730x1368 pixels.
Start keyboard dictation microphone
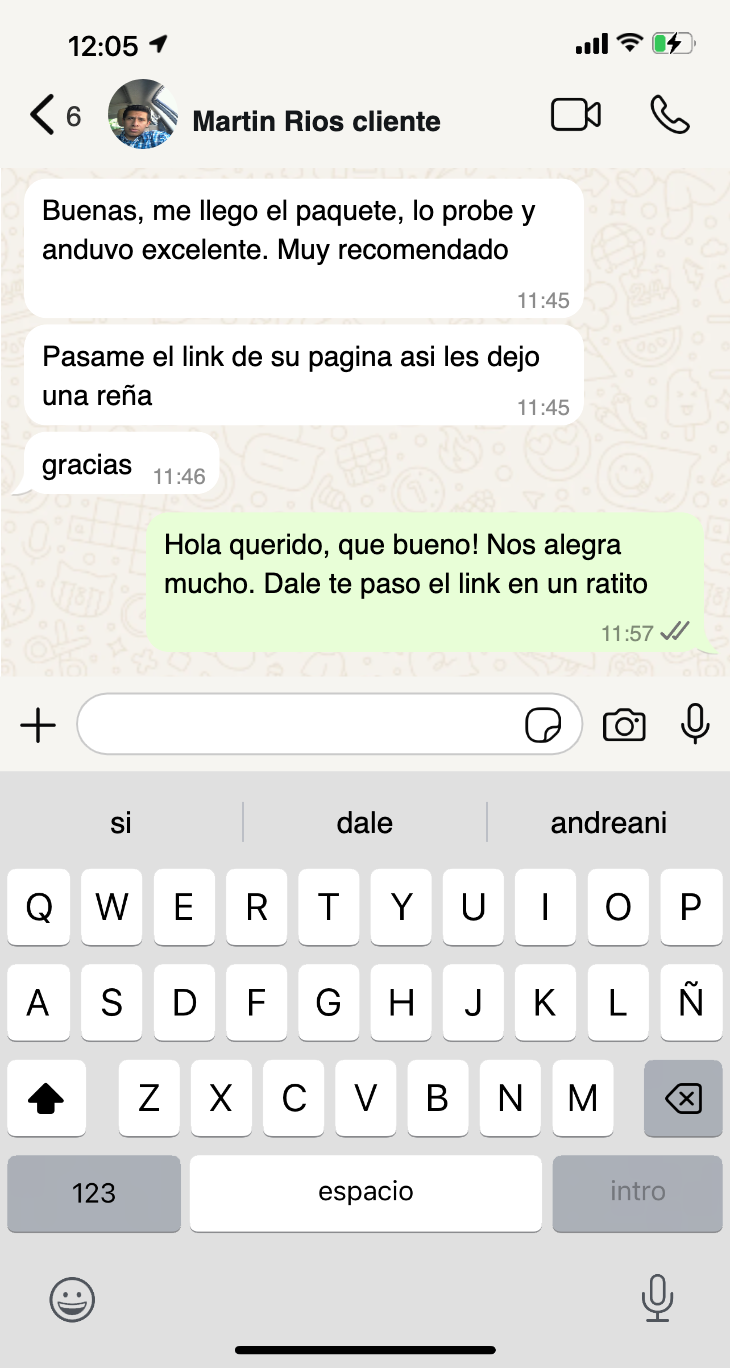click(657, 1298)
